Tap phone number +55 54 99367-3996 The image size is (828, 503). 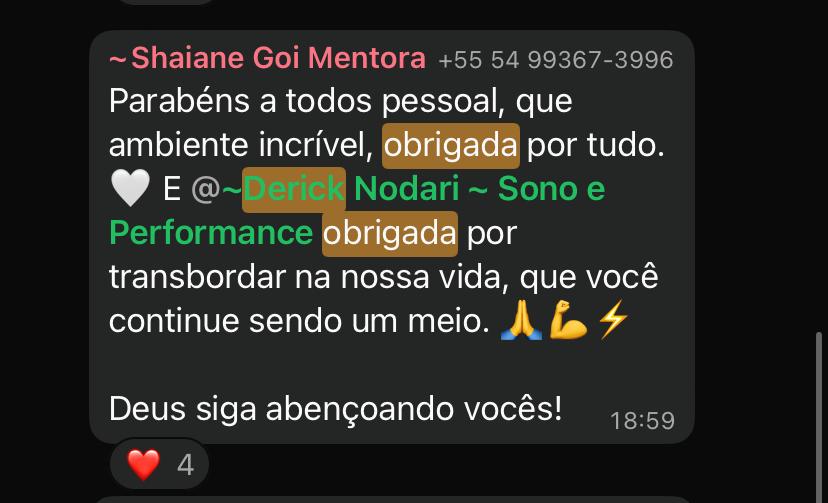(x=555, y=61)
